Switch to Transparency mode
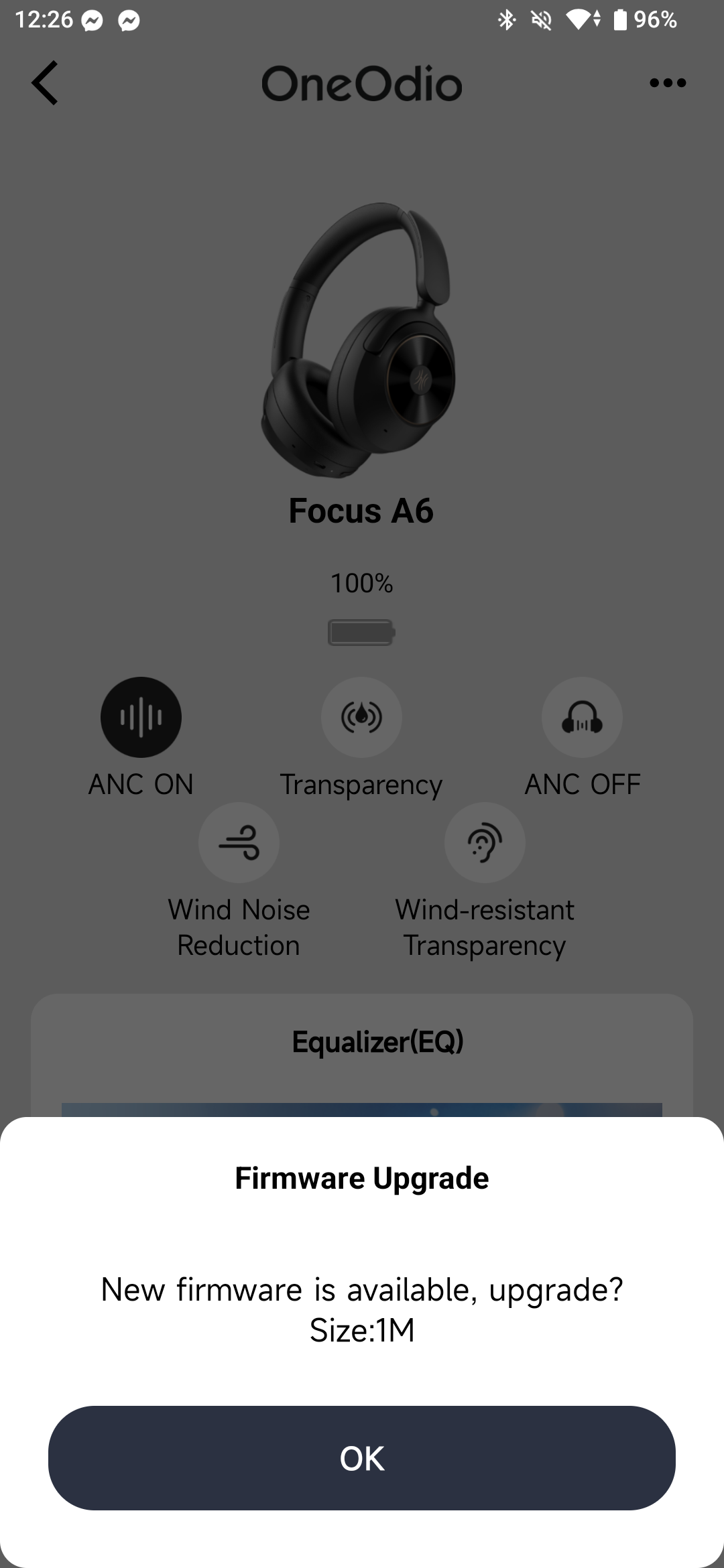 pyautogui.click(x=361, y=717)
